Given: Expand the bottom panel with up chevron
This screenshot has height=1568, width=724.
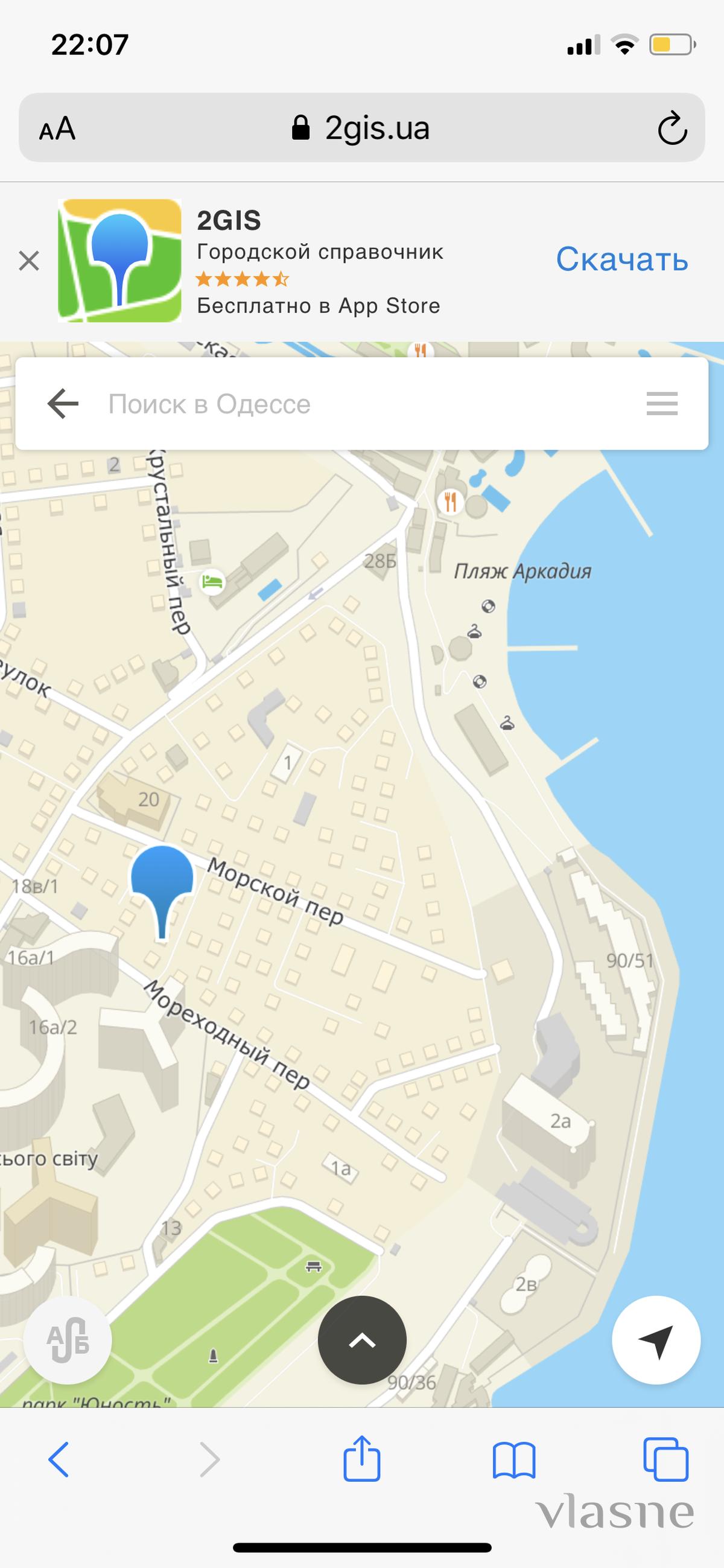Looking at the screenshot, I should pos(362,1340).
